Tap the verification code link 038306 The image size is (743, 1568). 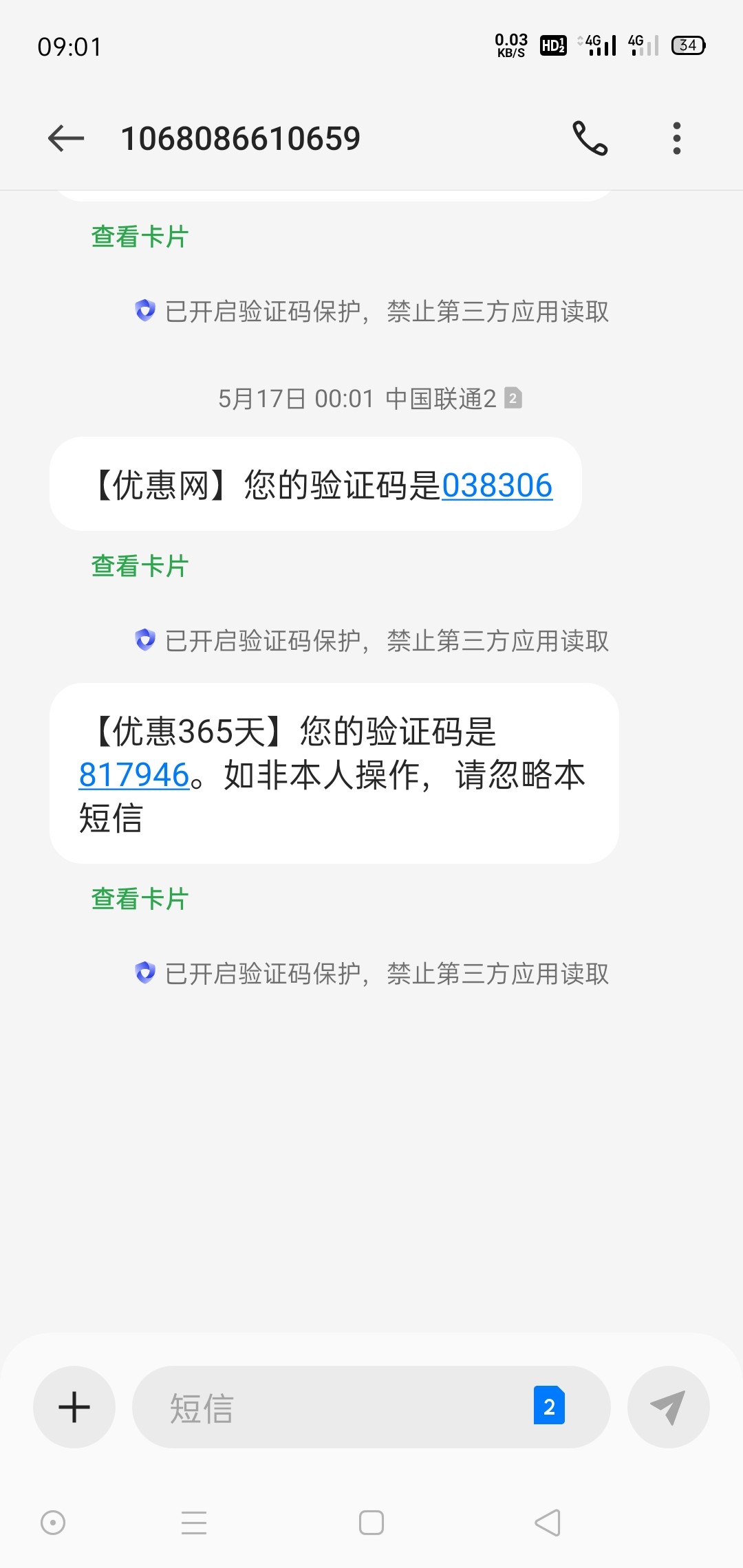click(x=497, y=486)
